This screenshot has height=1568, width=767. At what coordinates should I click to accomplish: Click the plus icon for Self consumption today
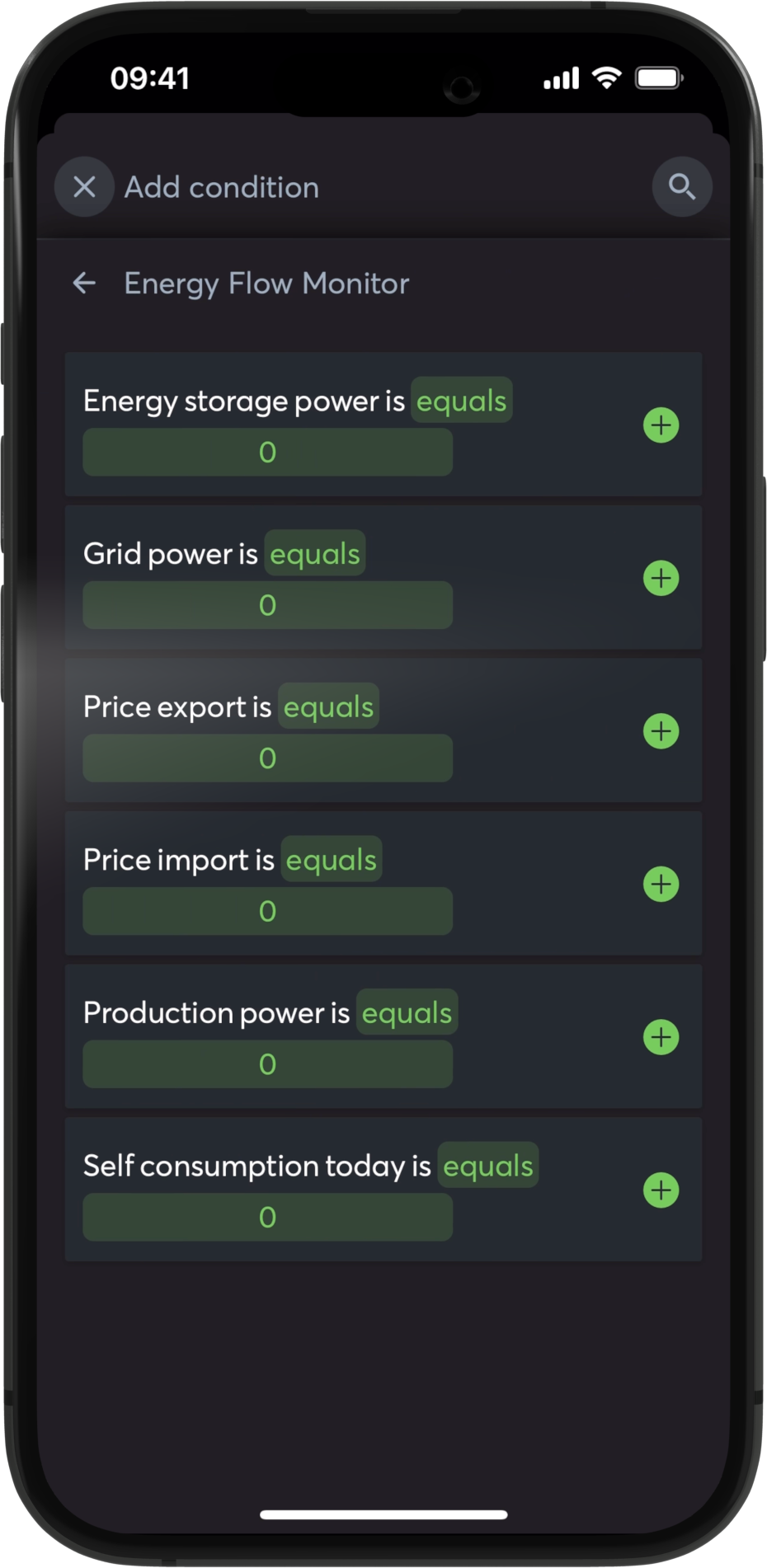(x=661, y=1190)
